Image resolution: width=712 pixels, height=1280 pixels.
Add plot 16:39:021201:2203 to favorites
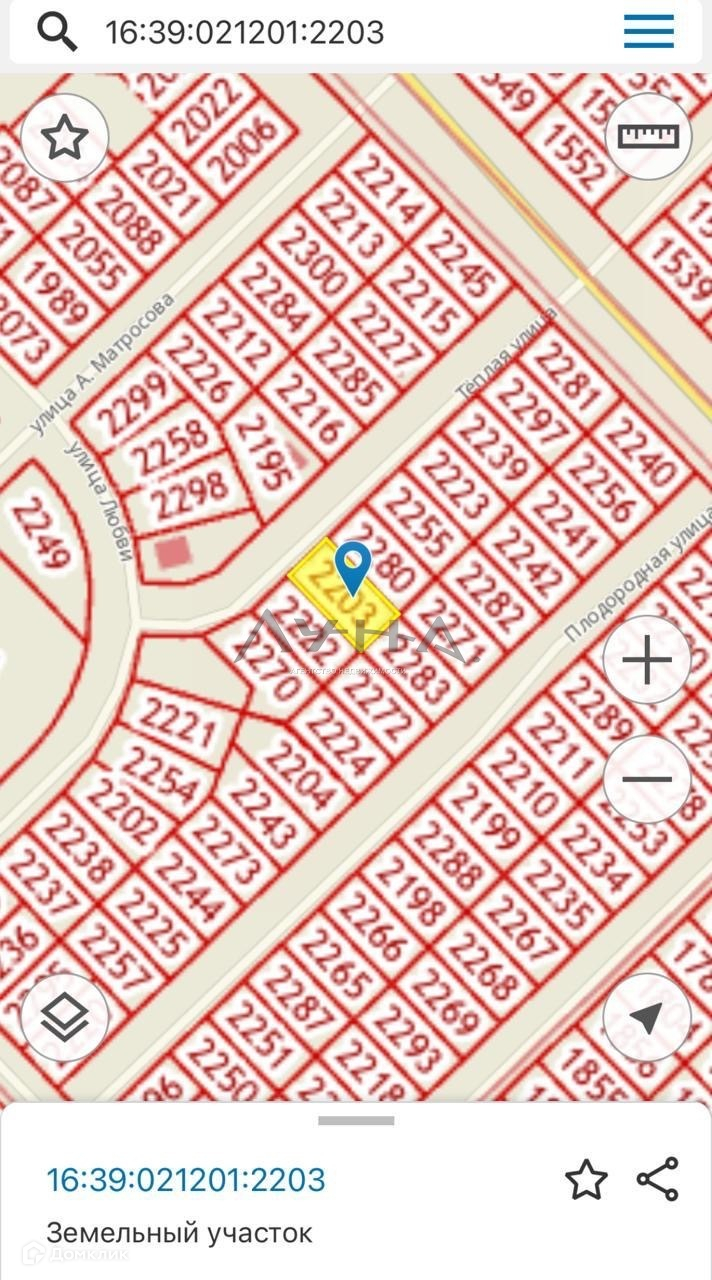[586, 1180]
